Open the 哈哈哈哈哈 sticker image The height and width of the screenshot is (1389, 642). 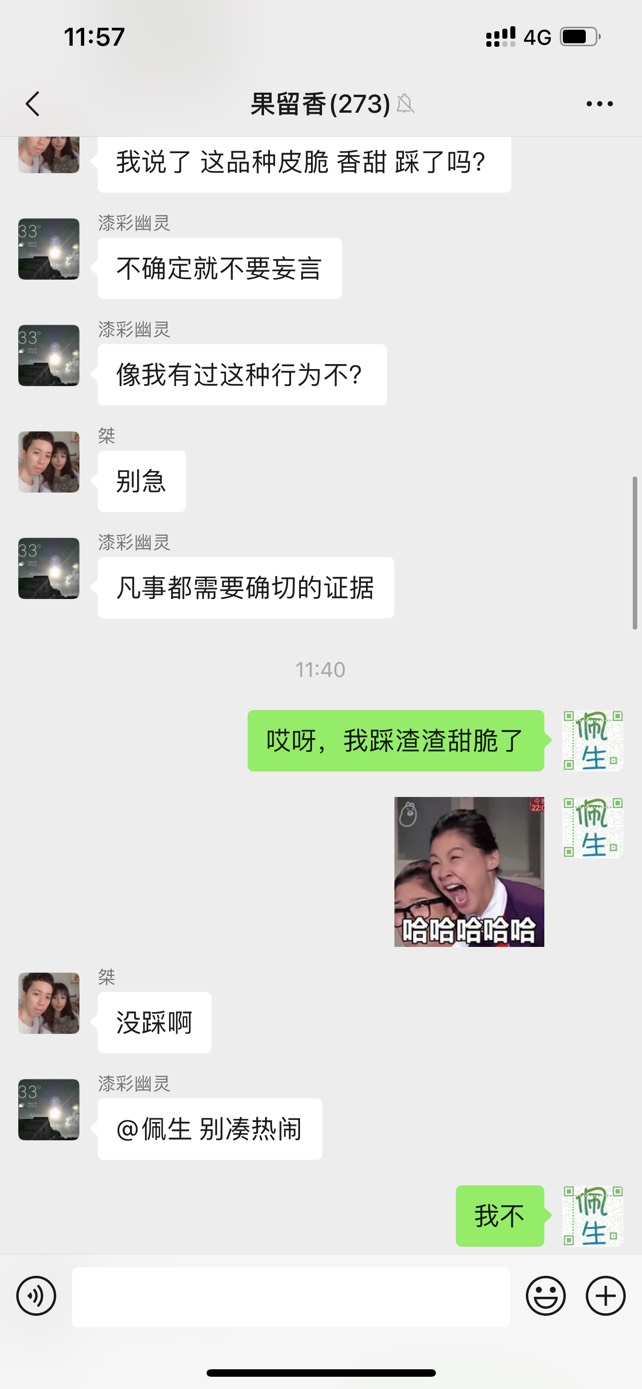pos(469,871)
